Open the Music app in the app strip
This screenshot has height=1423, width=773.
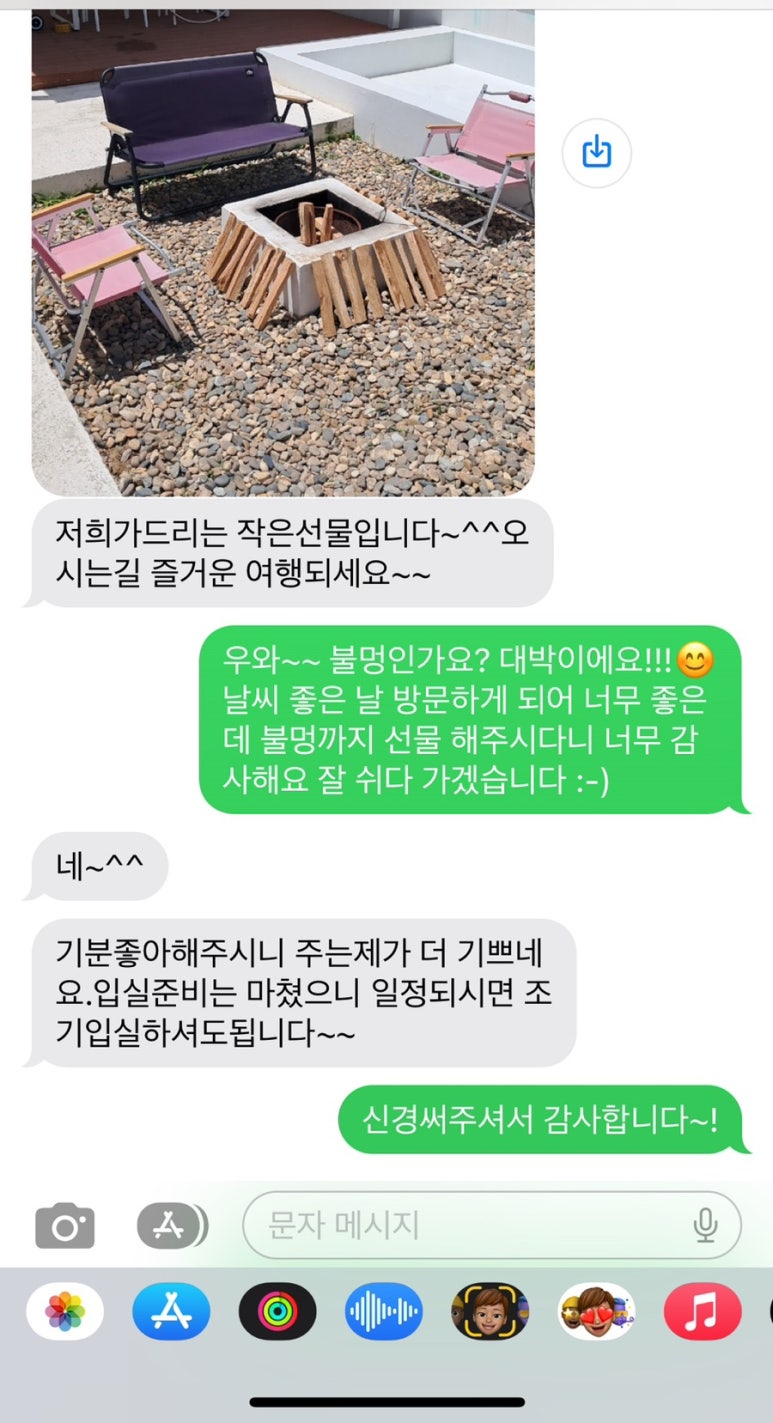(702, 1311)
